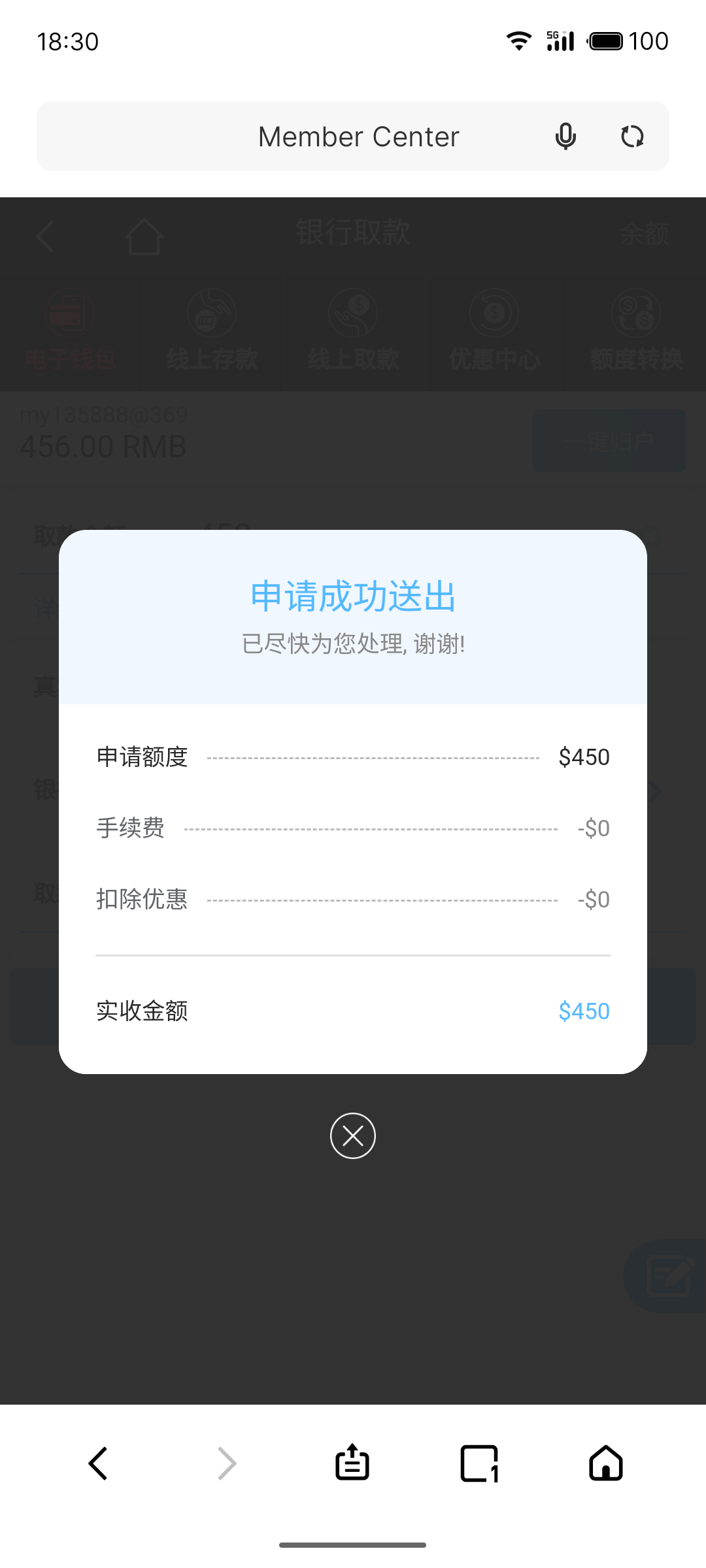Dismiss the success dialog via circular X
This screenshot has height=1568, width=706.
pos(352,1135)
